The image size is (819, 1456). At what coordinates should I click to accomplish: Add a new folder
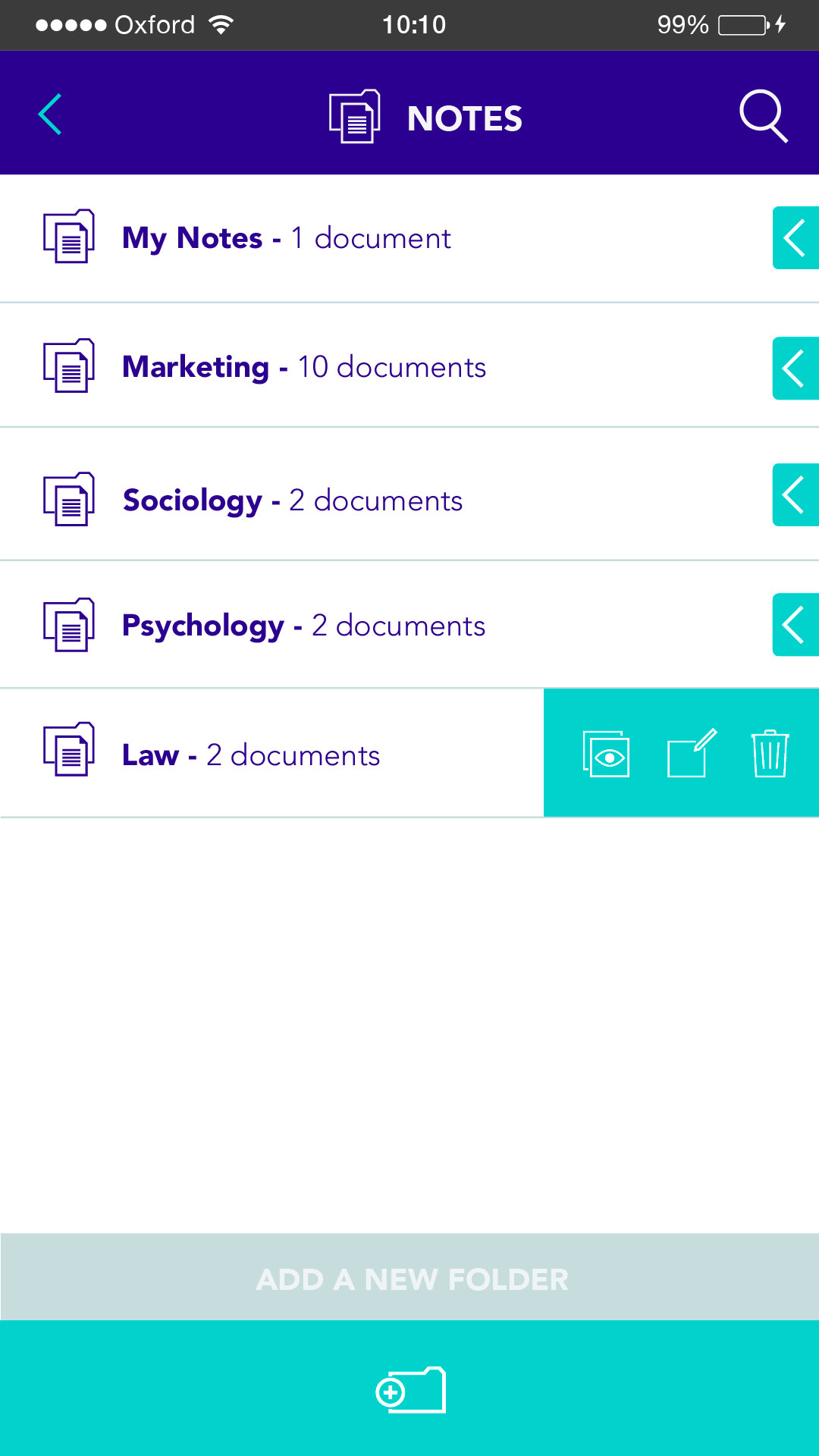pos(410,1389)
